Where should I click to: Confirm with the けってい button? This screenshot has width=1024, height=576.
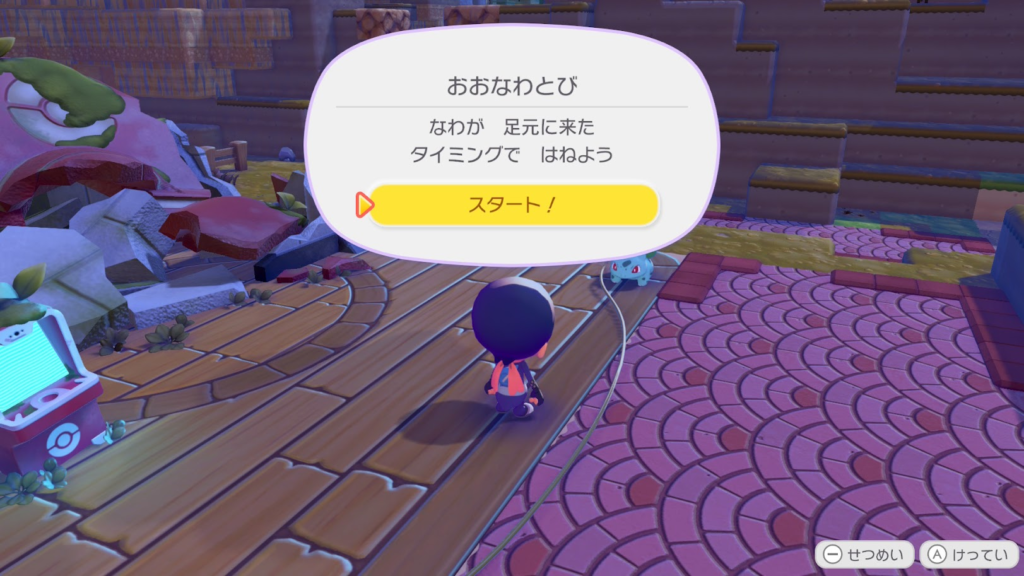coord(967,553)
